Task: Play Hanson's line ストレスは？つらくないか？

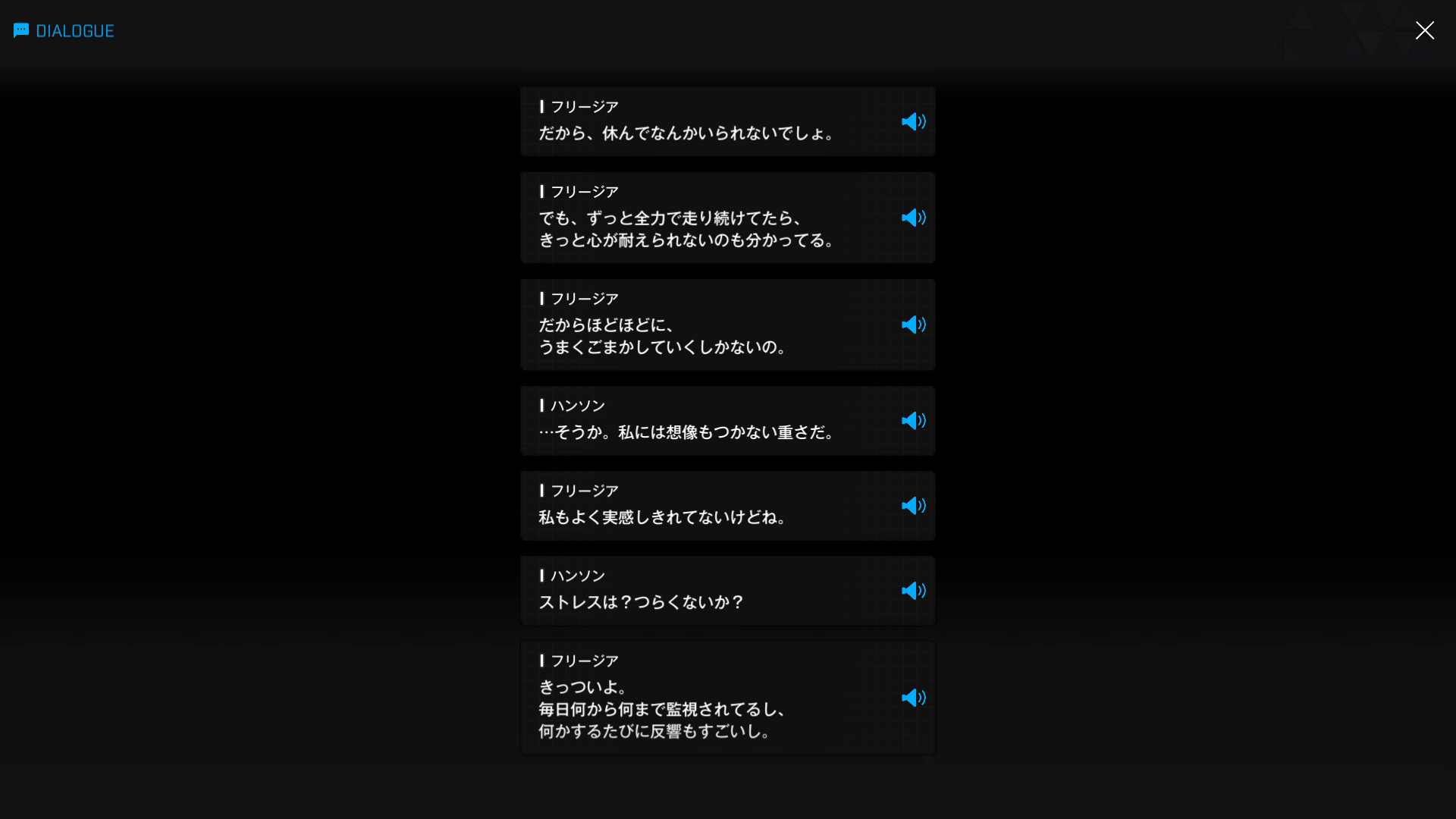Action: 913,591
